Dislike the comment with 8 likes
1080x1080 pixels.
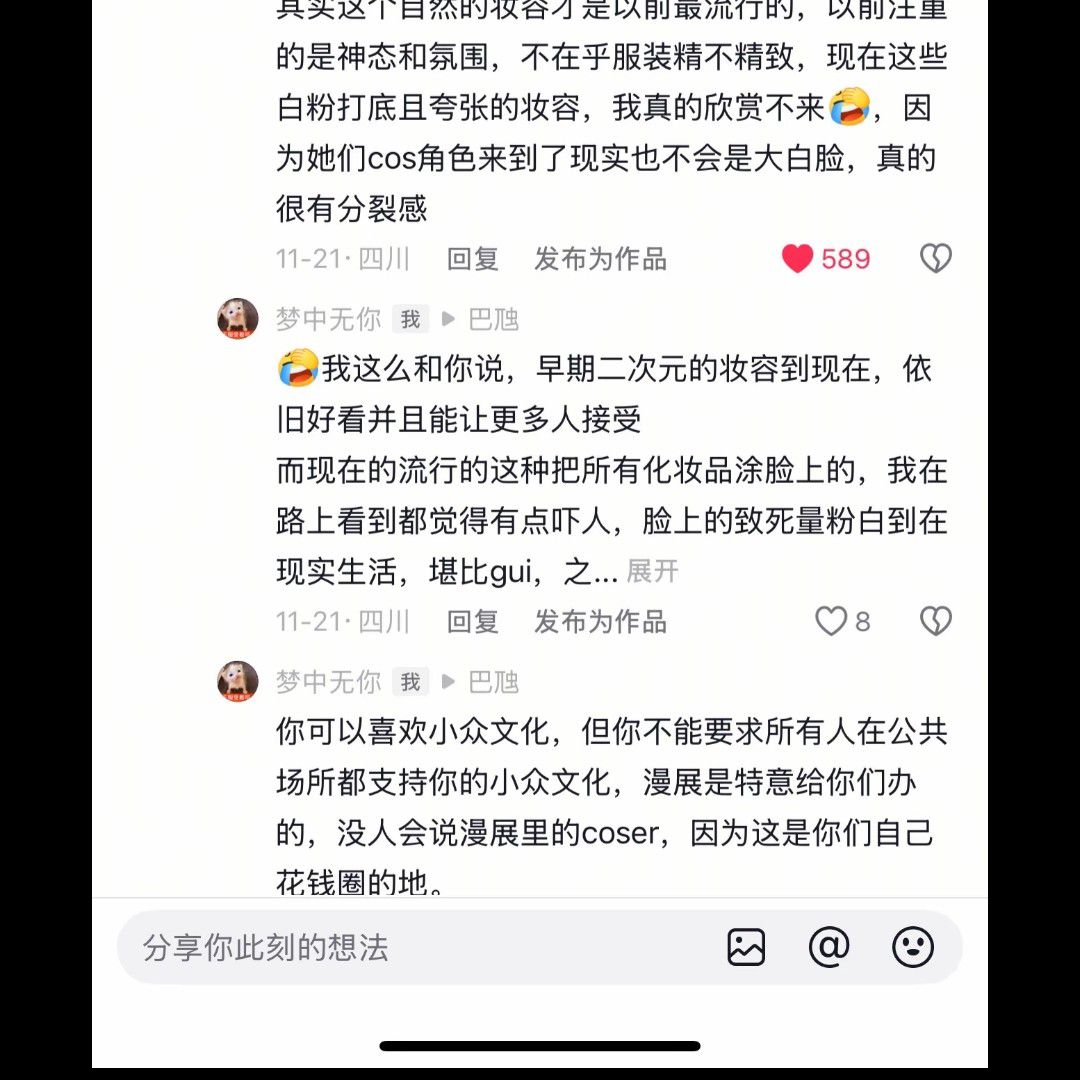[935, 621]
